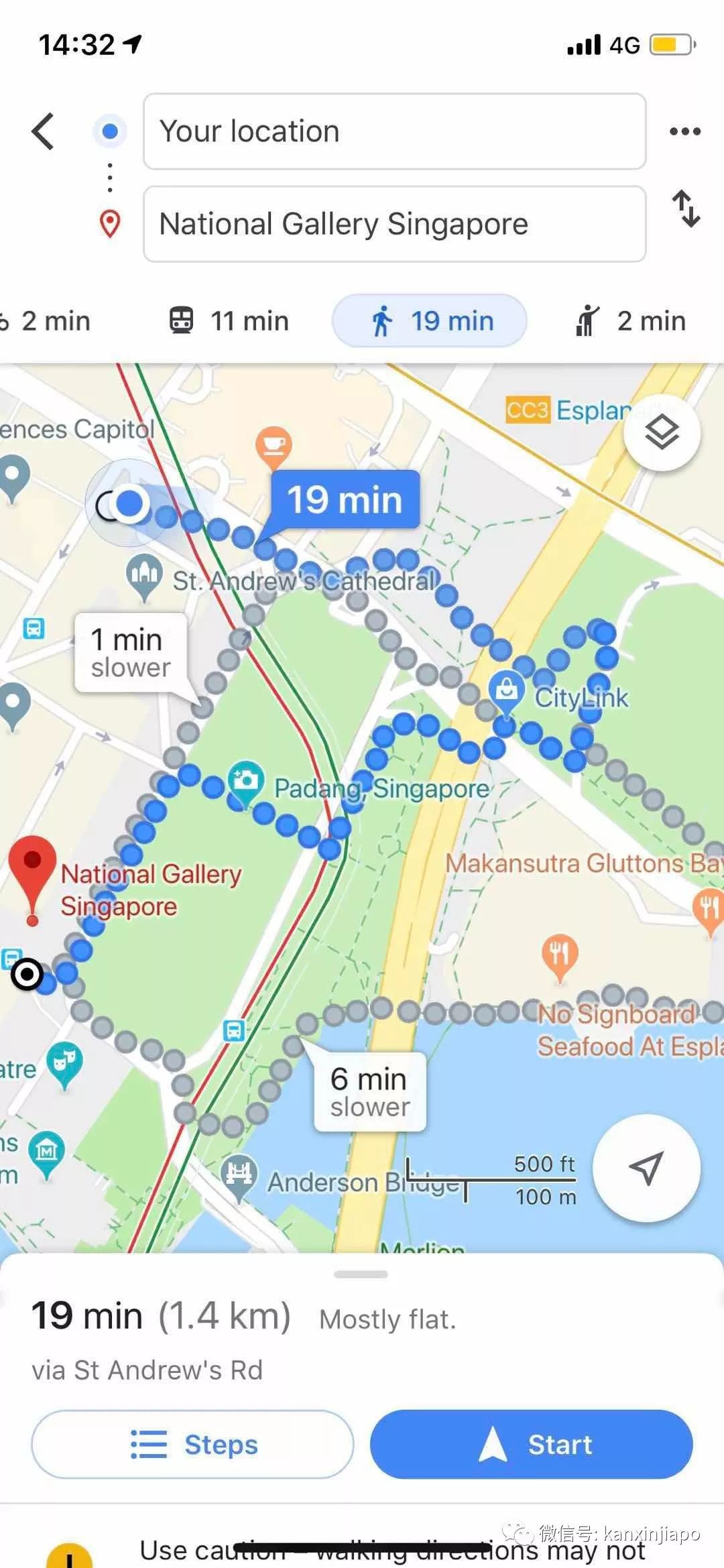Select the walking 19 min tab

[x=430, y=321]
